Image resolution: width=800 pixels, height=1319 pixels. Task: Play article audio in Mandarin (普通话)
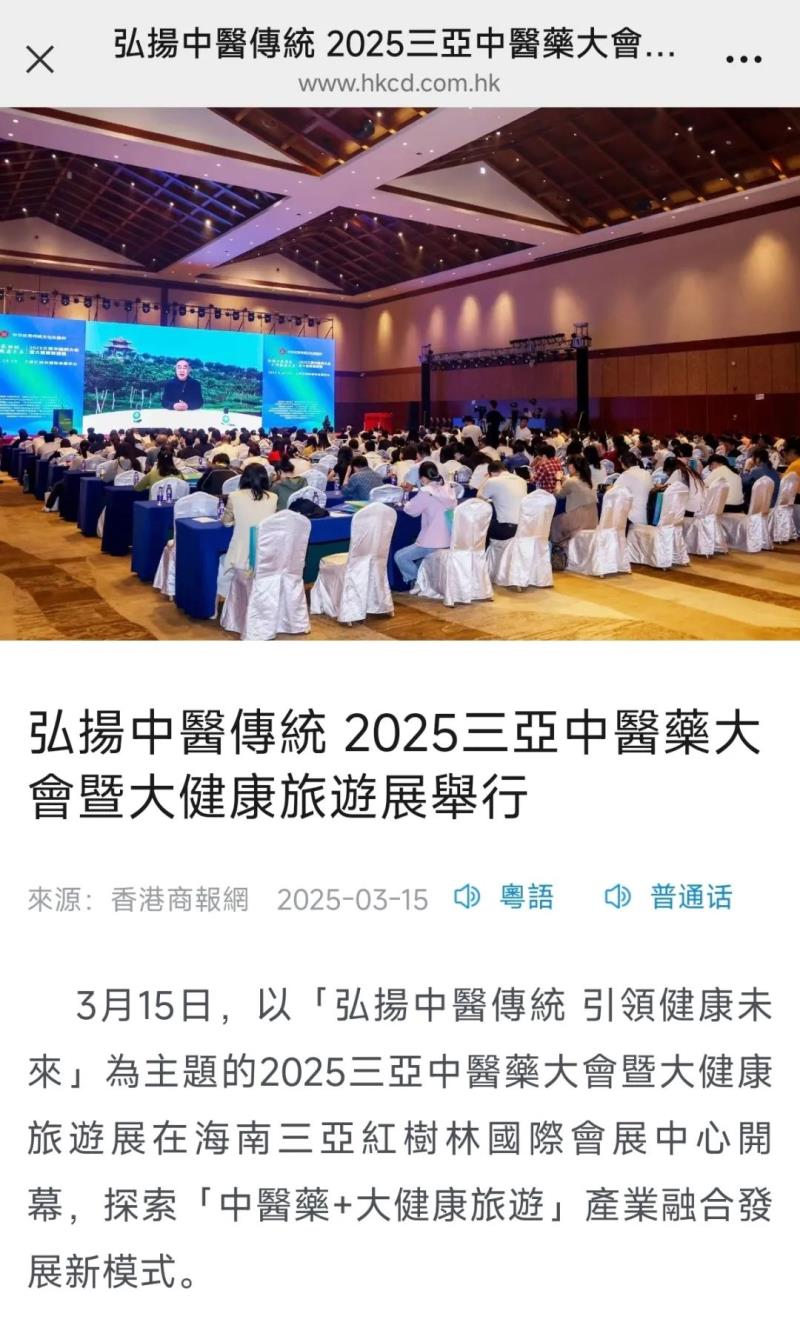tap(668, 897)
